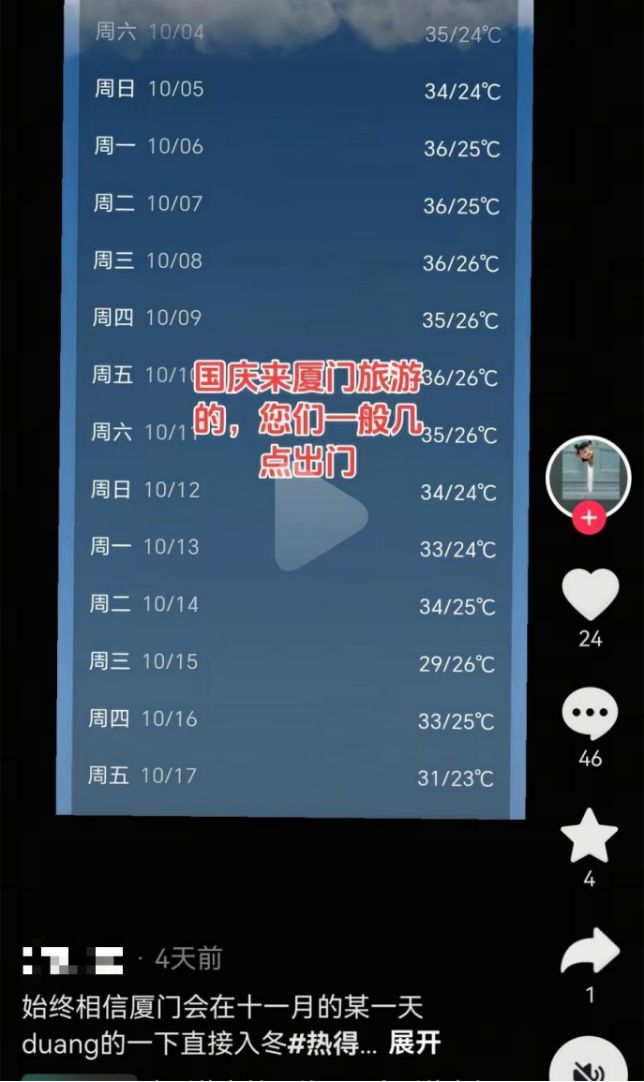Follow the creator with the plus button
This screenshot has width=644, height=1082.
589,519
